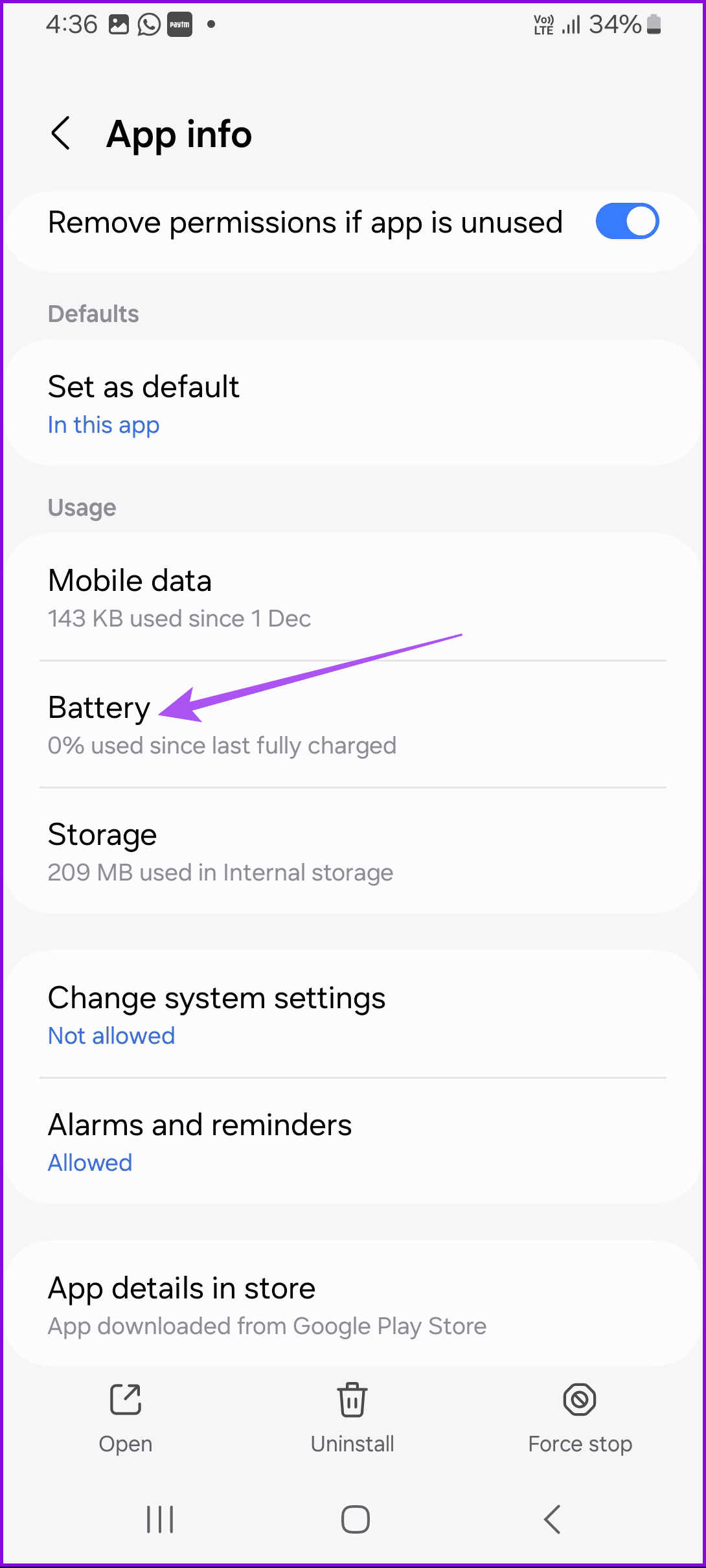The image size is (706, 1568).
Task: Tap the Recents navigation button
Action: pos(159,1519)
